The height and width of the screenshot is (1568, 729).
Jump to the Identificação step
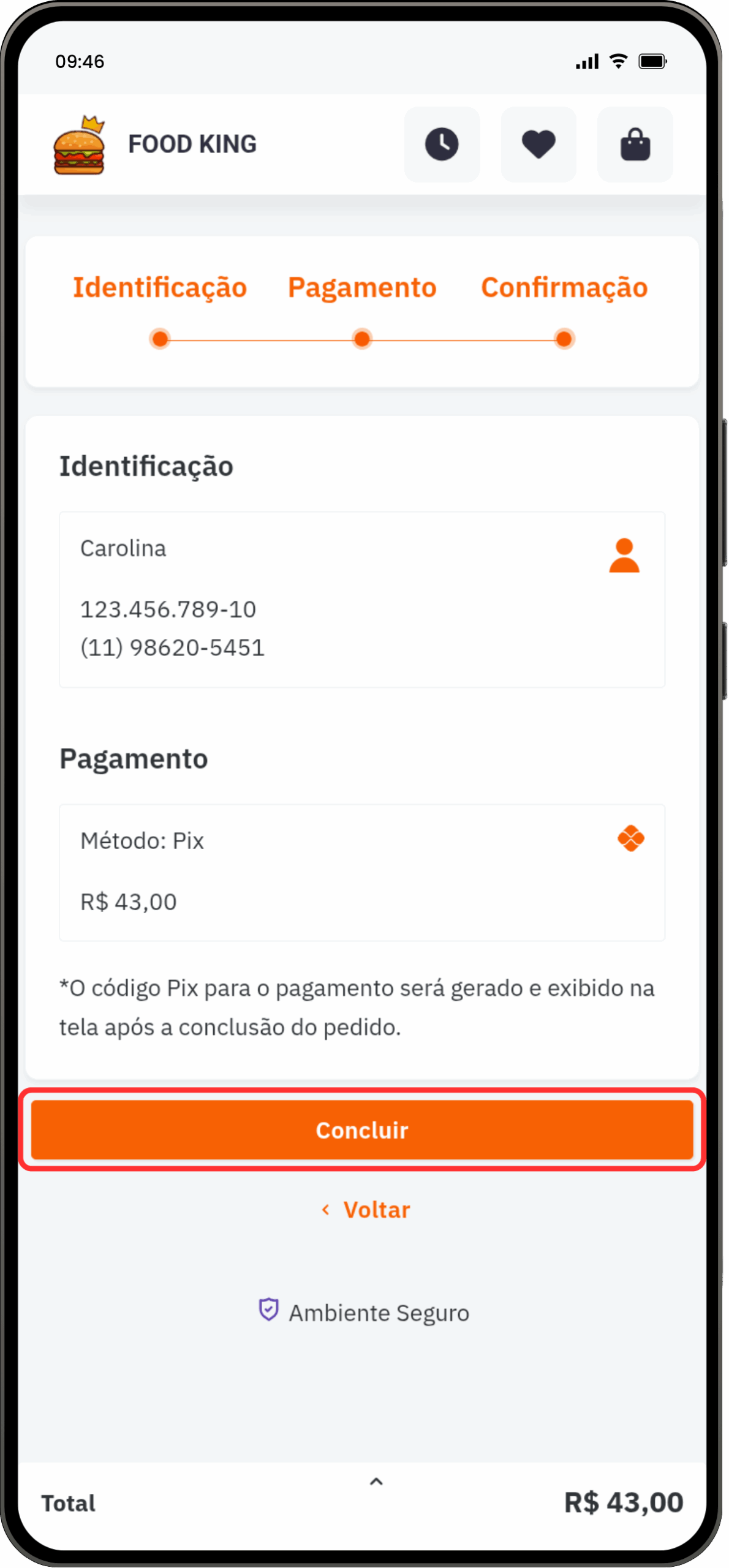point(160,288)
